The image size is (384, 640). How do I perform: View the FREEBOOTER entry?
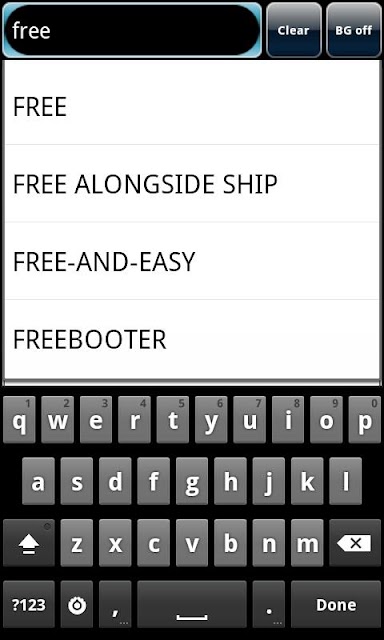pyautogui.click(x=192, y=339)
